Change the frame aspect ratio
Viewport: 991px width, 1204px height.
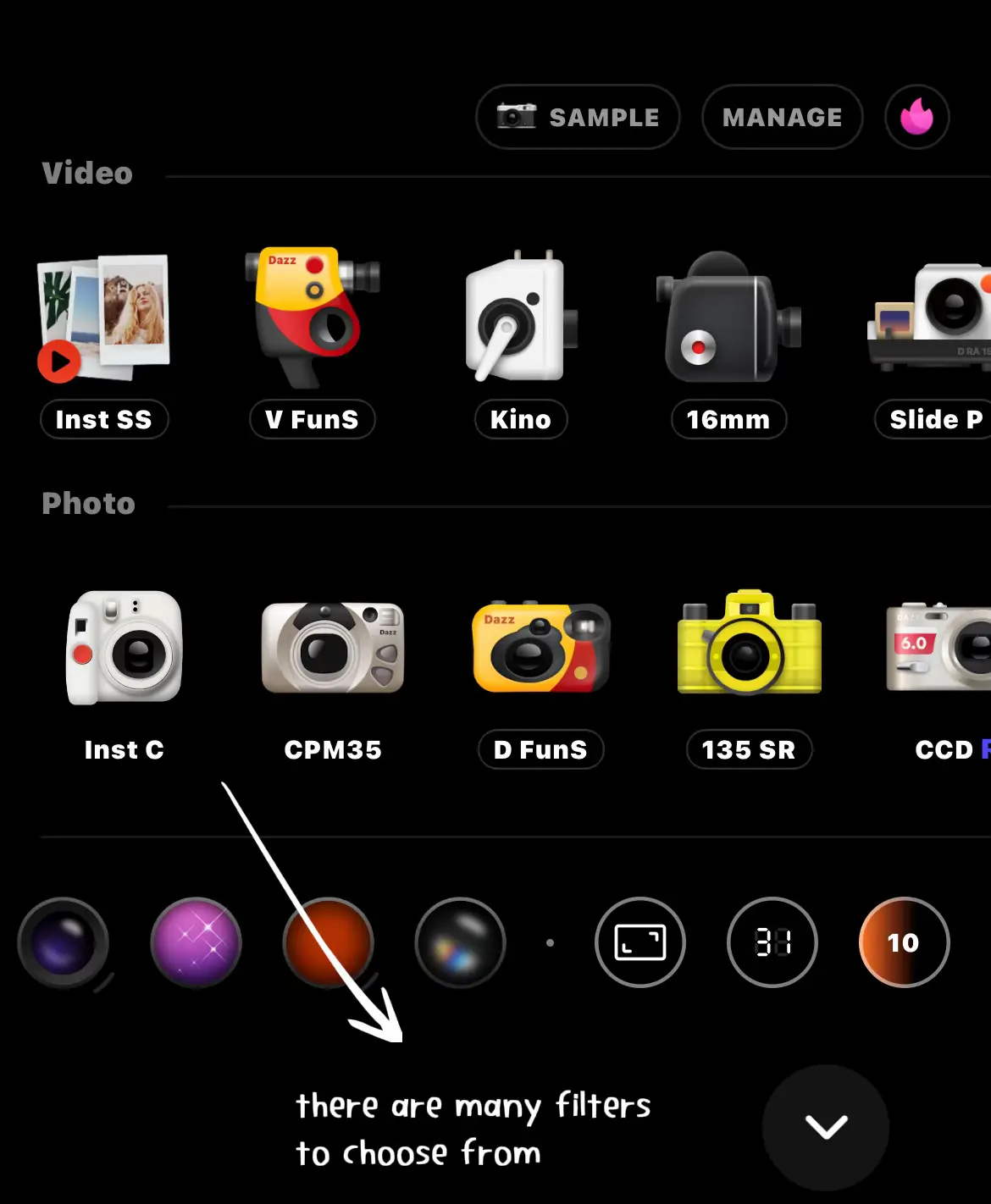click(640, 942)
